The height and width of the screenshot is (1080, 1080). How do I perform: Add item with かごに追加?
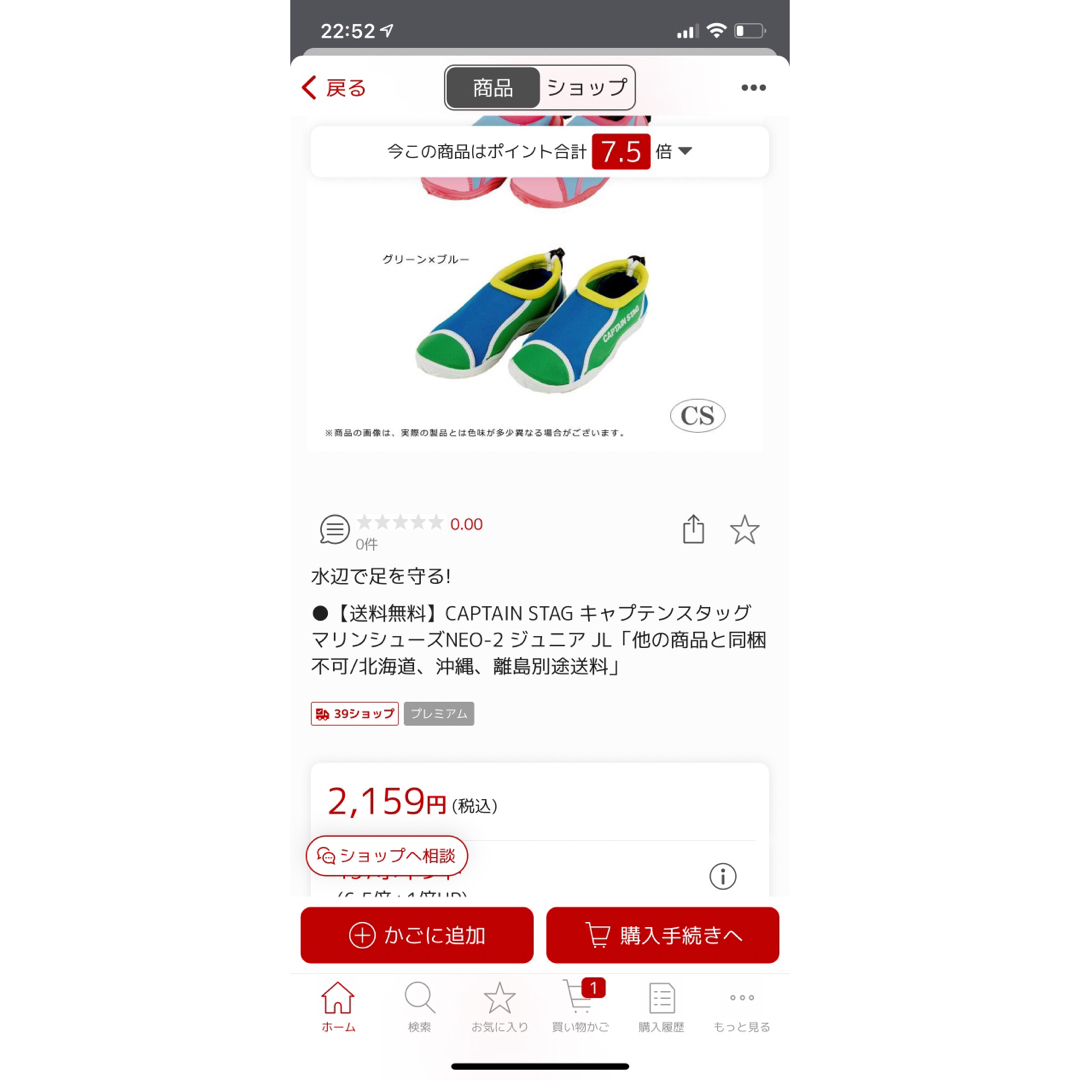417,935
